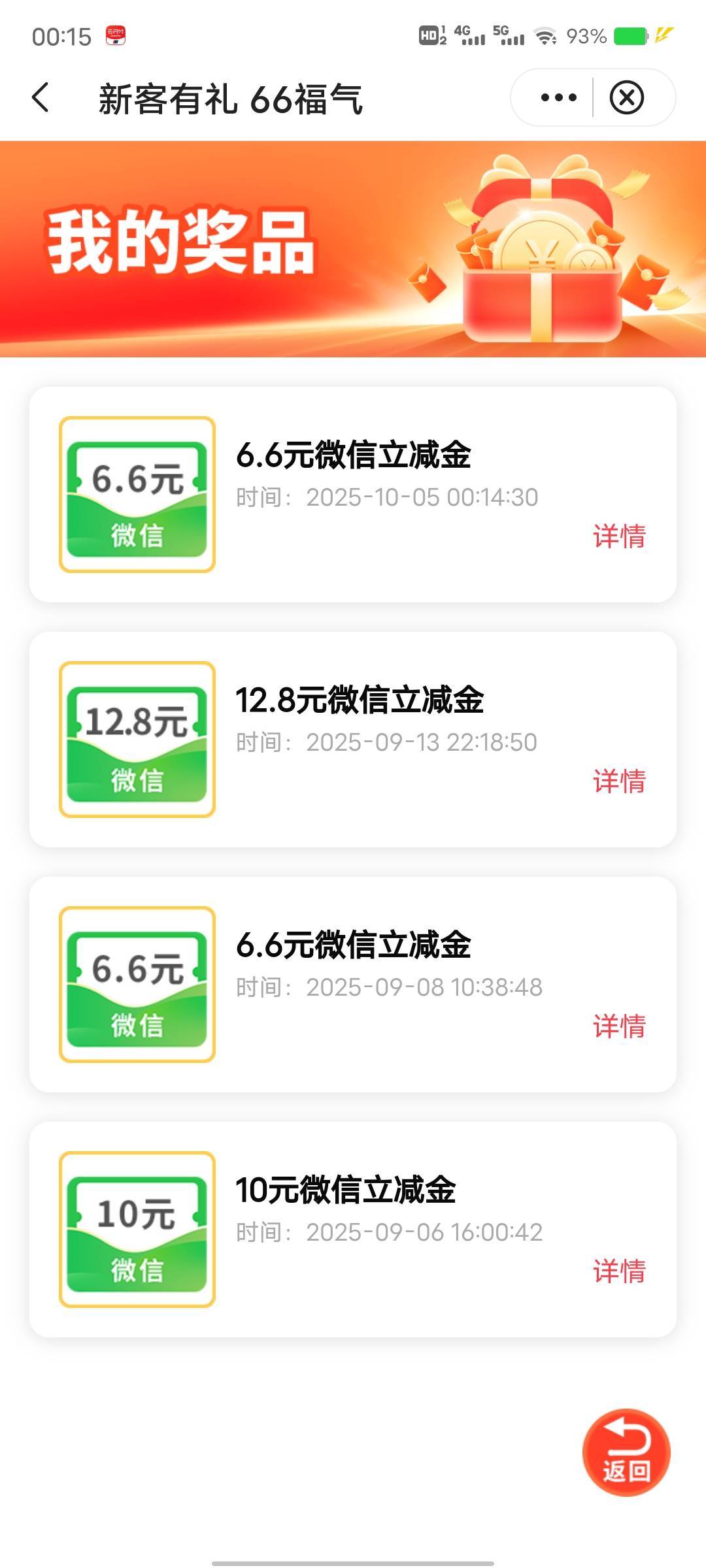View 详情 for the 2025-10-05 6.6元 prize
The width and height of the screenshot is (706, 1568).
pyautogui.click(x=618, y=536)
